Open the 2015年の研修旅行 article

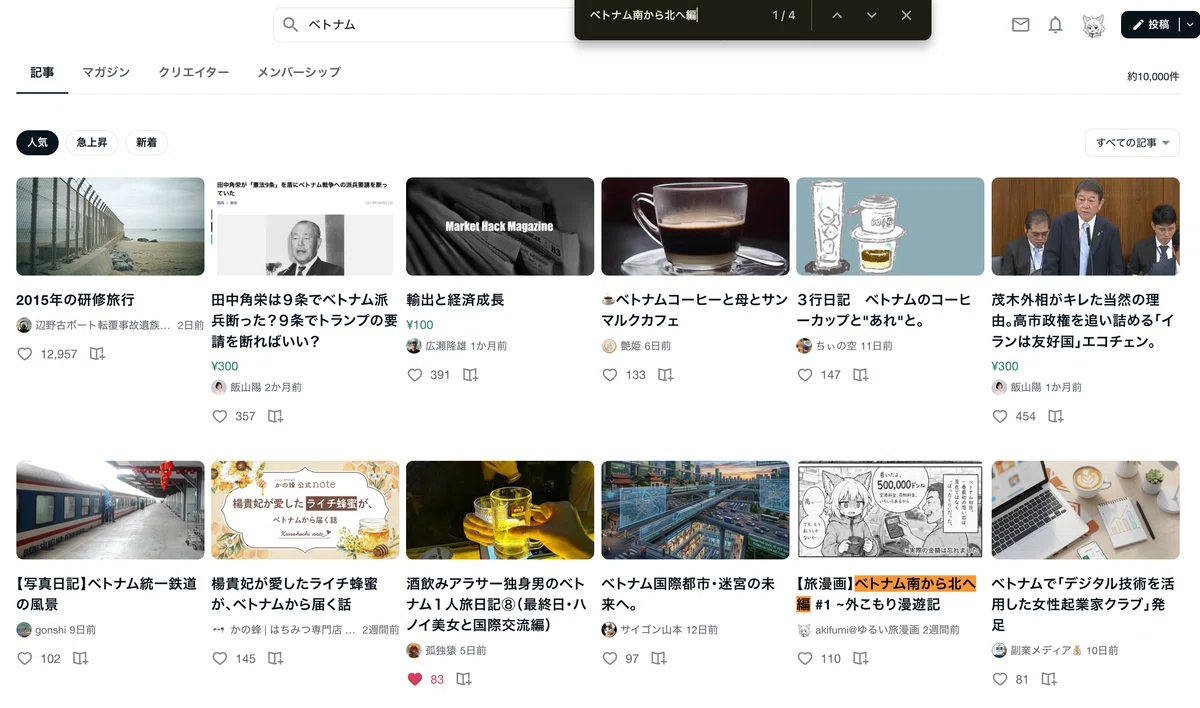pos(75,300)
